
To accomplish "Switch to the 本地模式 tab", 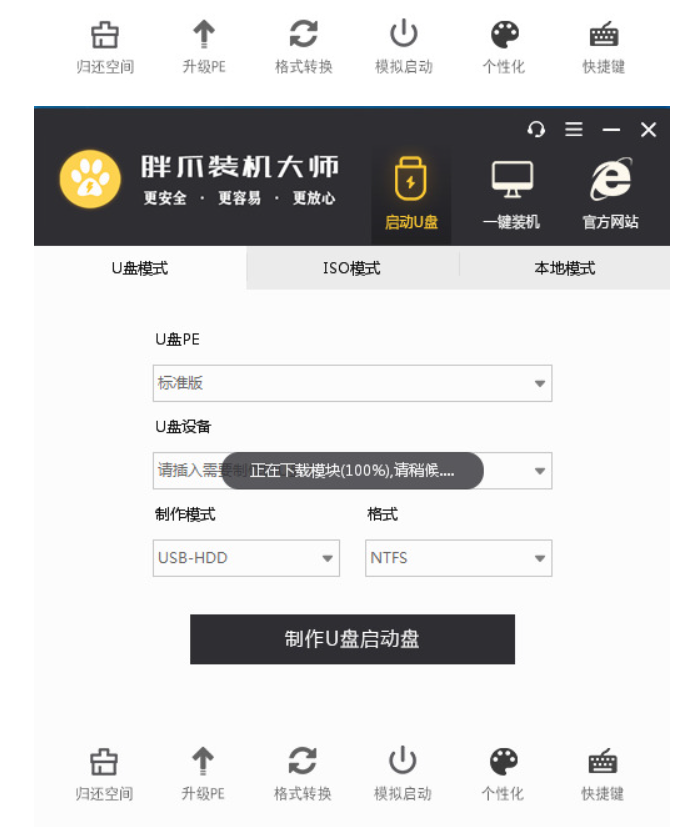I will 564,268.
